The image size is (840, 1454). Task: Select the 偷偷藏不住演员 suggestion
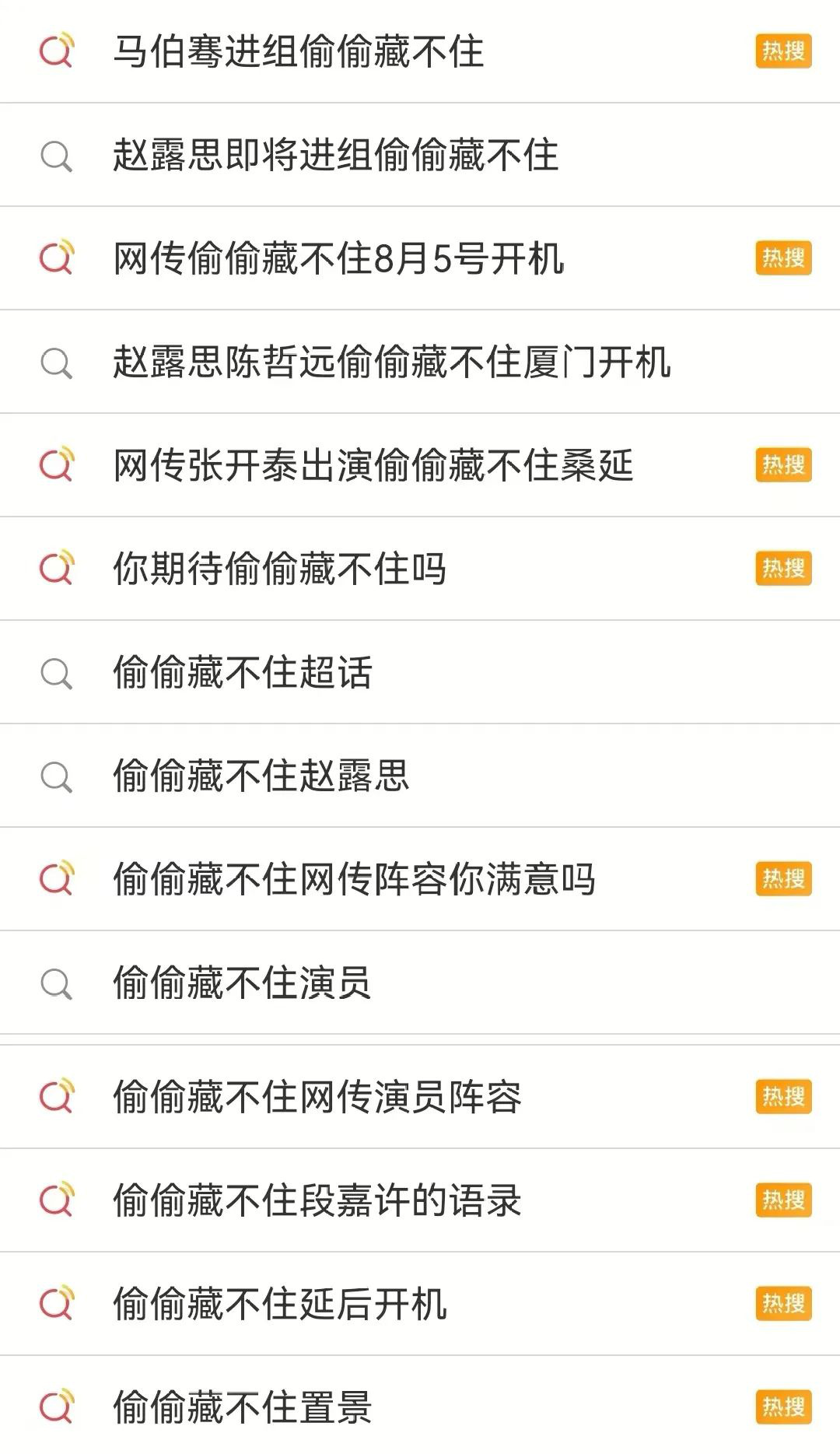(420, 983)
